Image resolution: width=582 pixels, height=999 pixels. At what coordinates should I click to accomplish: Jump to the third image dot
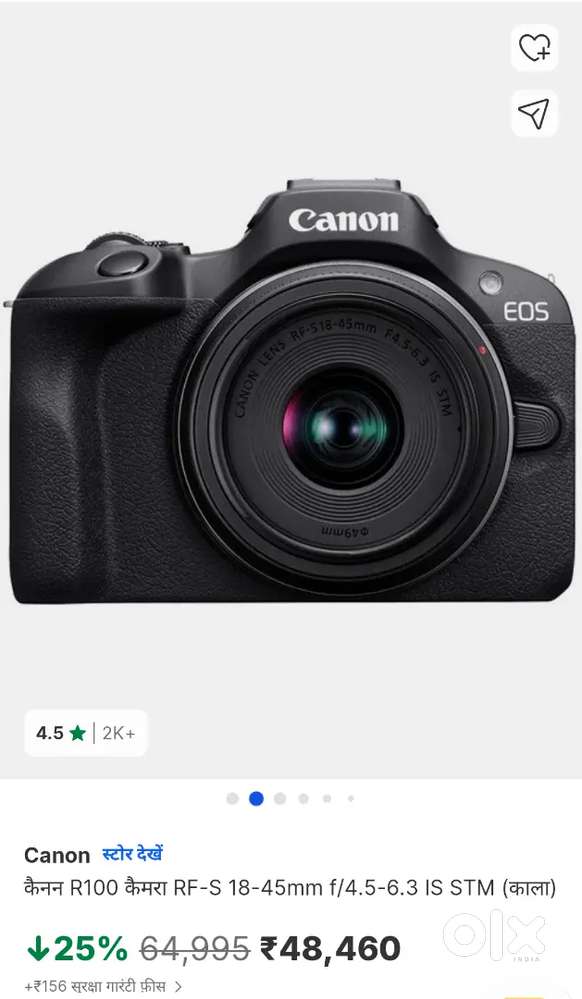coord(280,798)
